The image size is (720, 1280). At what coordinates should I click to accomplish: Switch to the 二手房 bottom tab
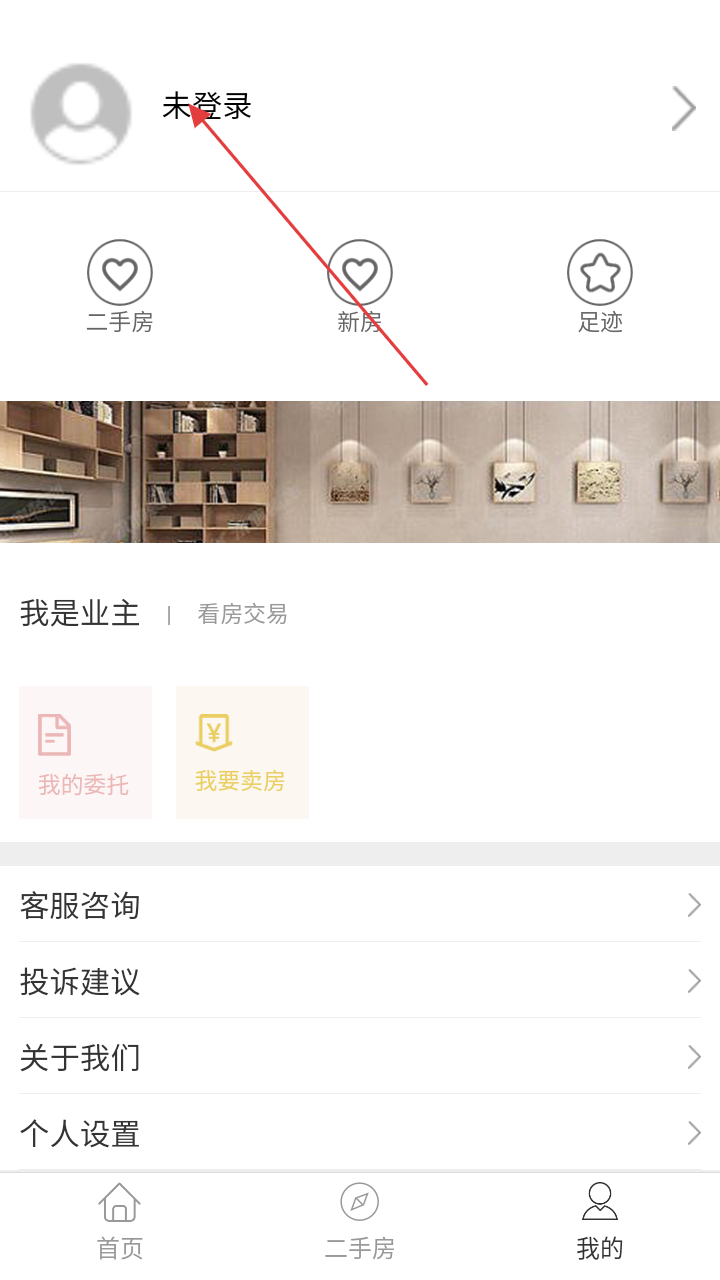(360, 1222)
